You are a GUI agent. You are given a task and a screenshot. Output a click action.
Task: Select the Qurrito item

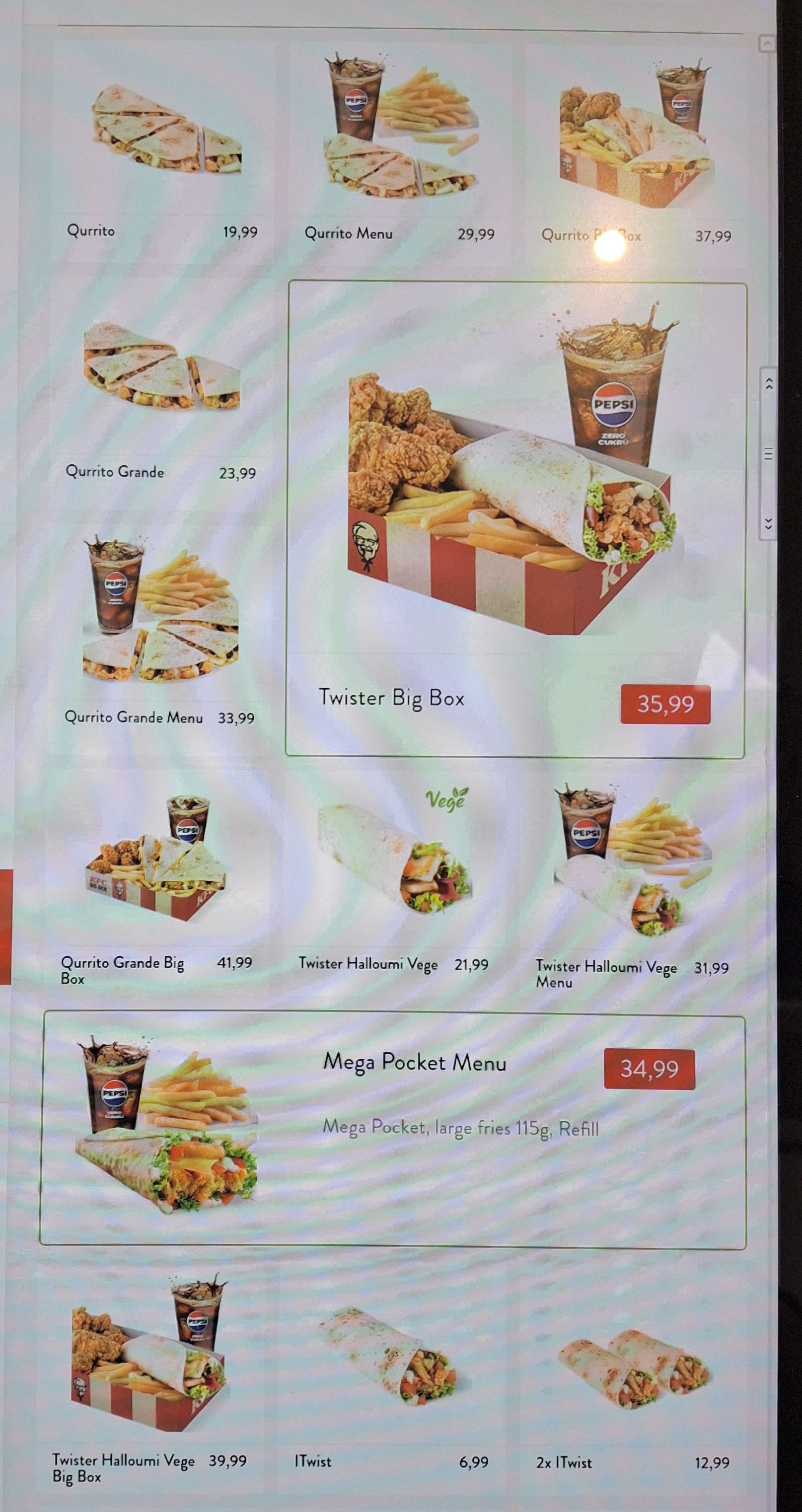[162, 152]
